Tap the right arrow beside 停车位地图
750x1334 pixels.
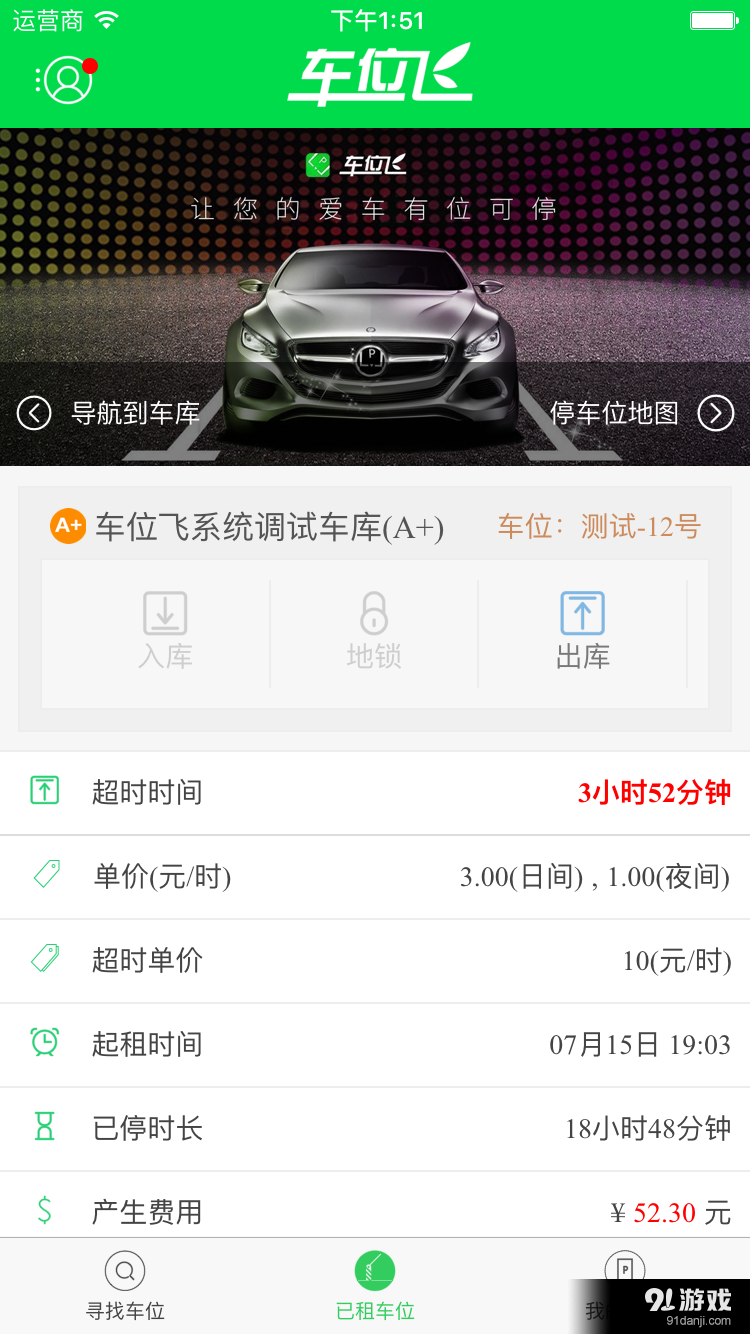tap(717, 413)
